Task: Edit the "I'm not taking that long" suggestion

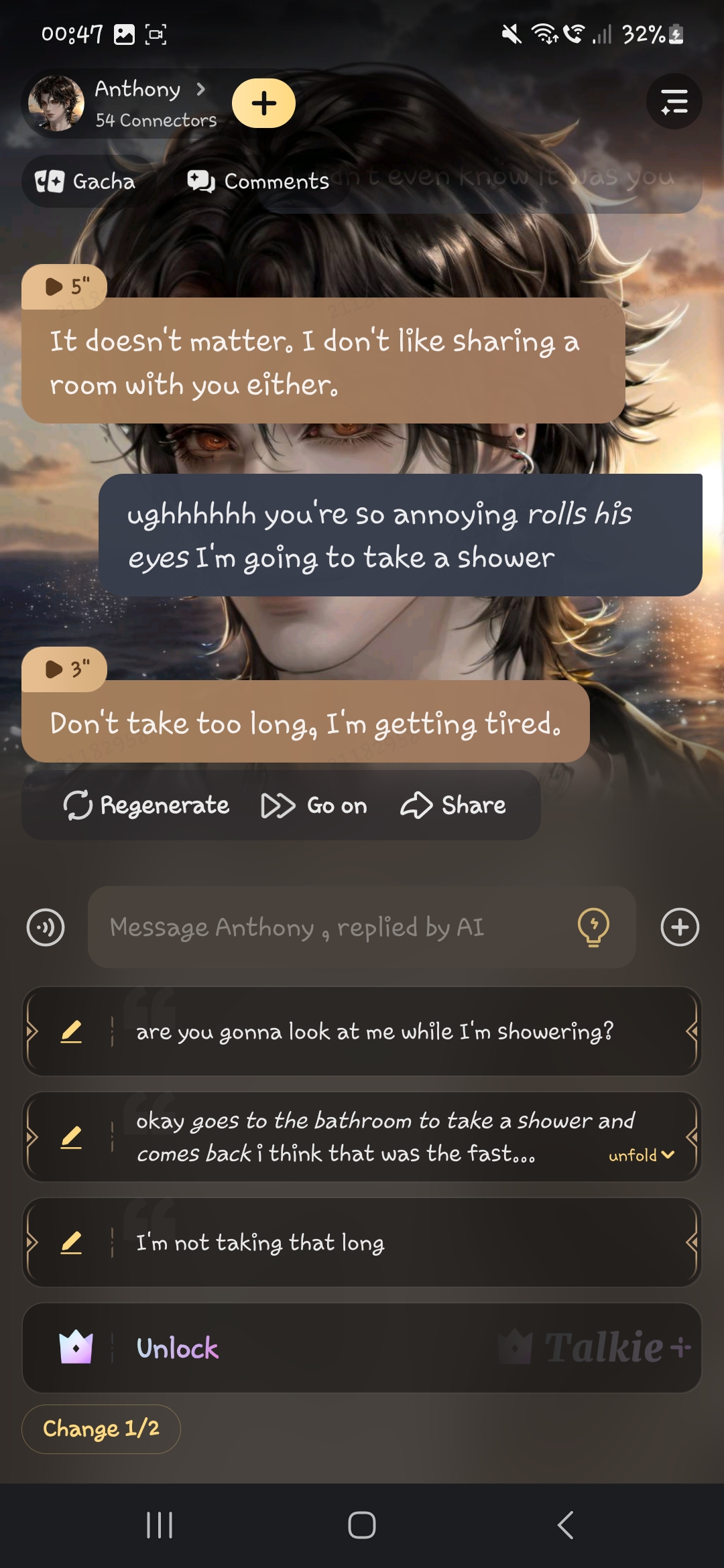Action: coord(71,1243)
